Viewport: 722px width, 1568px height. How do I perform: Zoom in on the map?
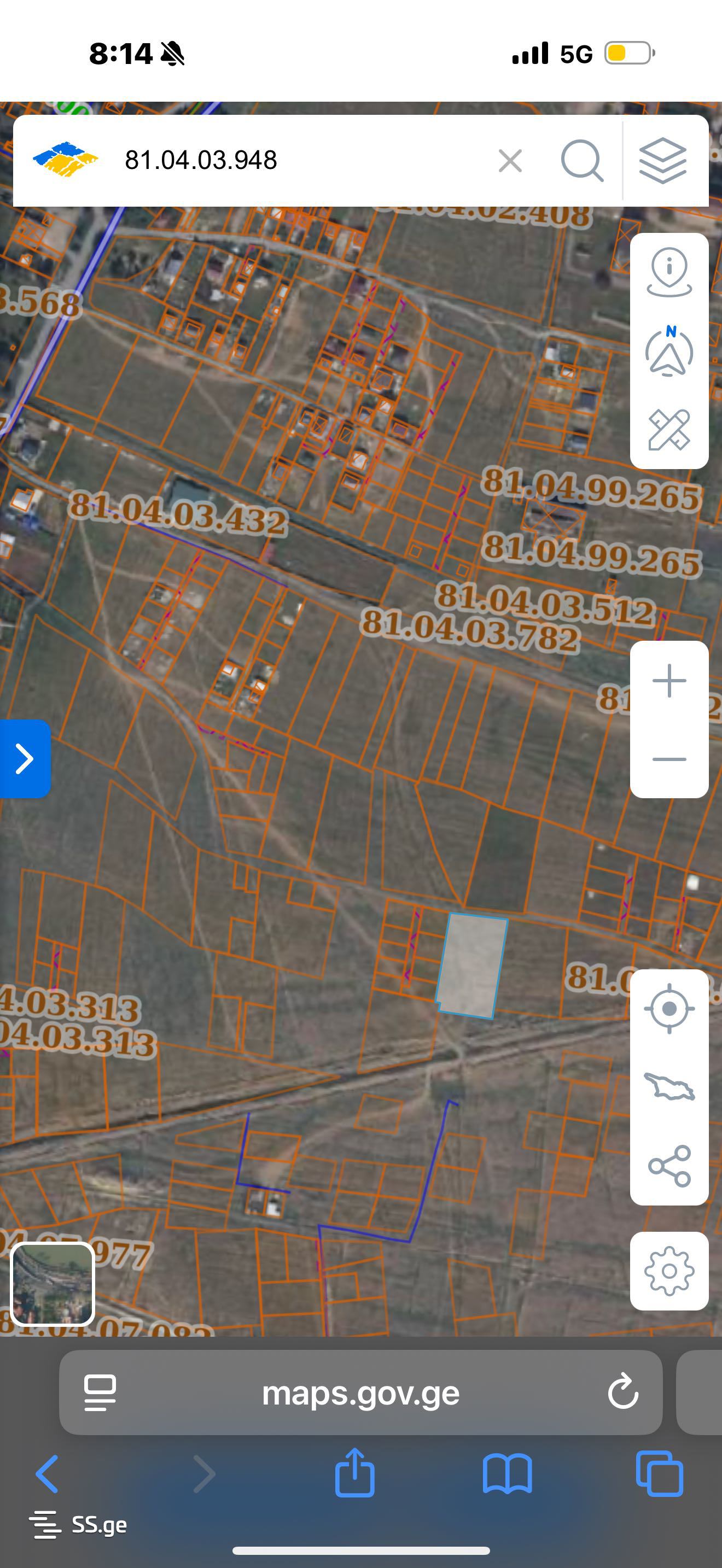pyautogui.click(x=669, y=681)
